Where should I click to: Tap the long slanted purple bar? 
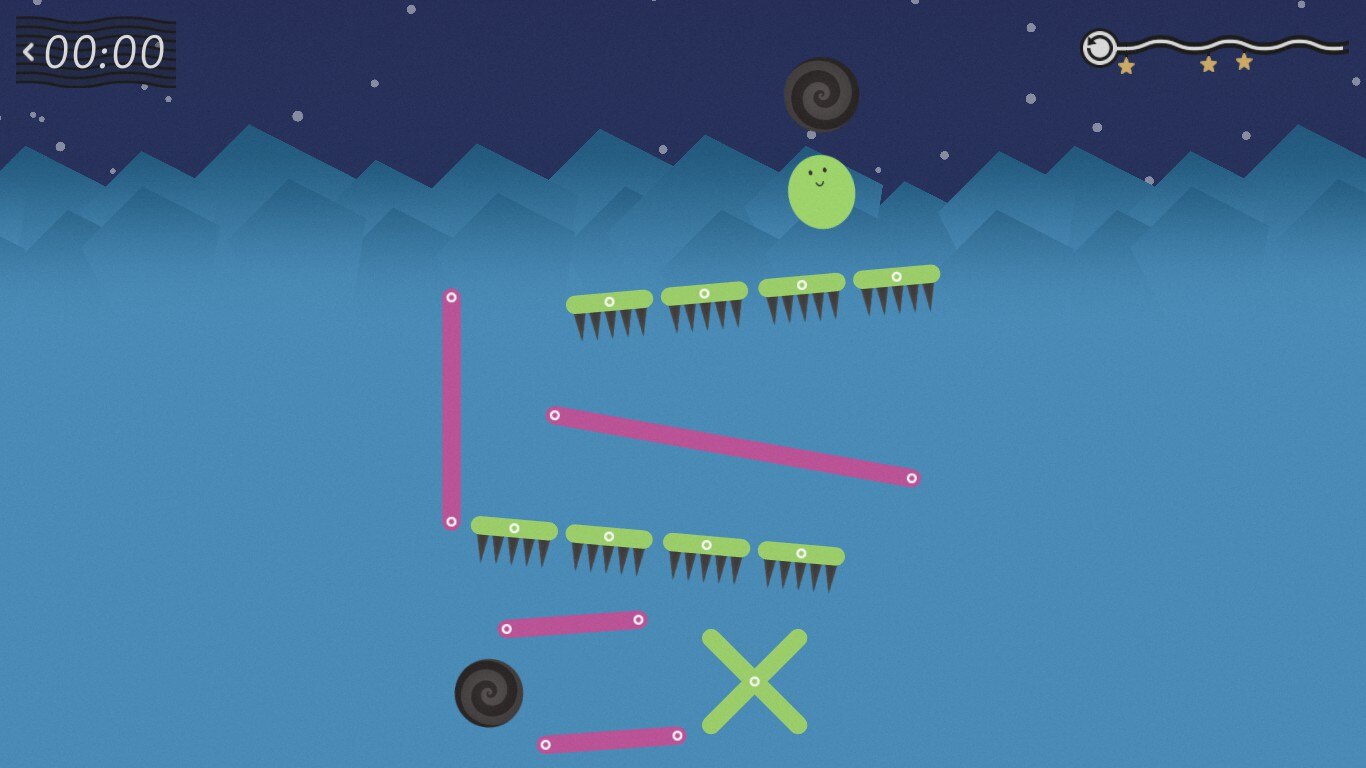click(x=733, y=446)
